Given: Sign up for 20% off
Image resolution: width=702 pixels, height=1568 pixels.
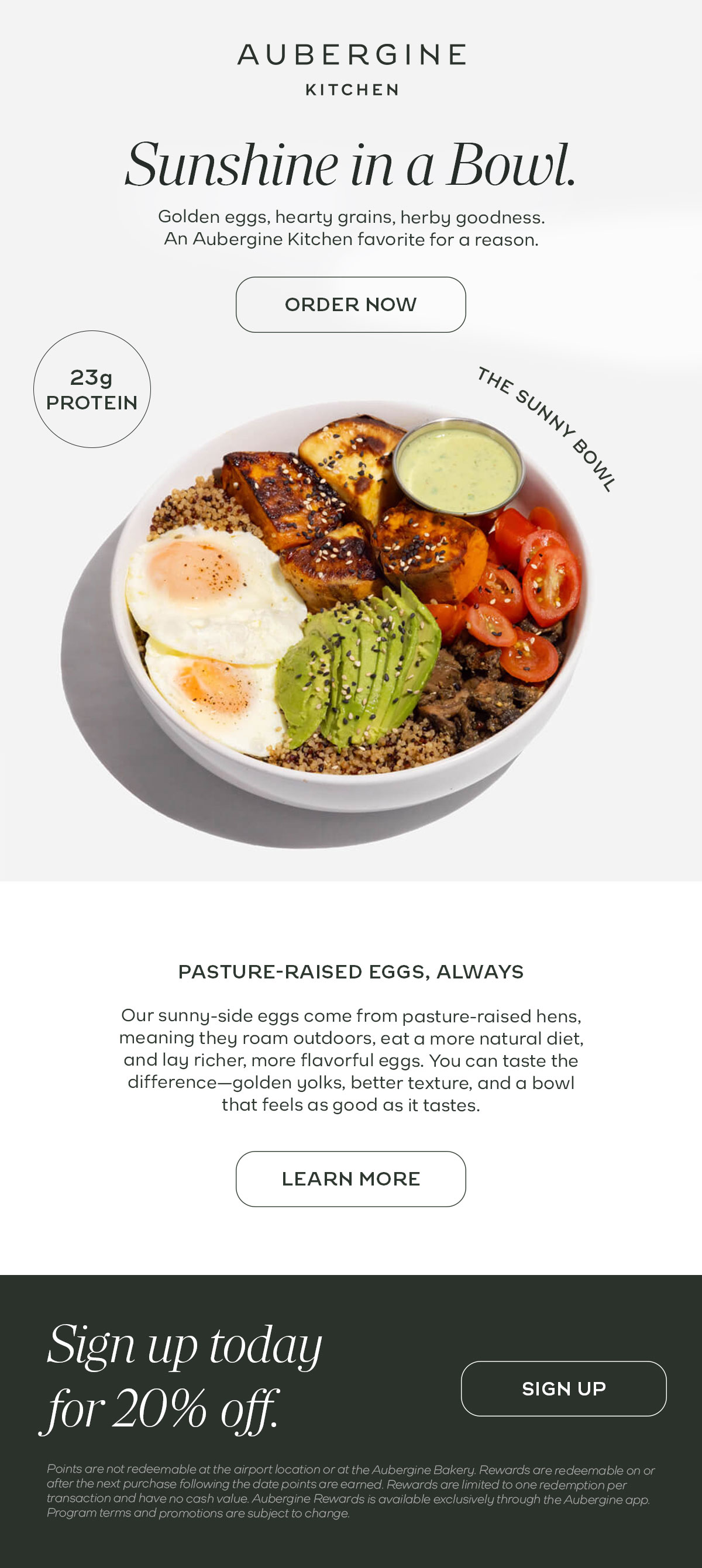Looking at the screenshot, I should tap(563, 1388).
